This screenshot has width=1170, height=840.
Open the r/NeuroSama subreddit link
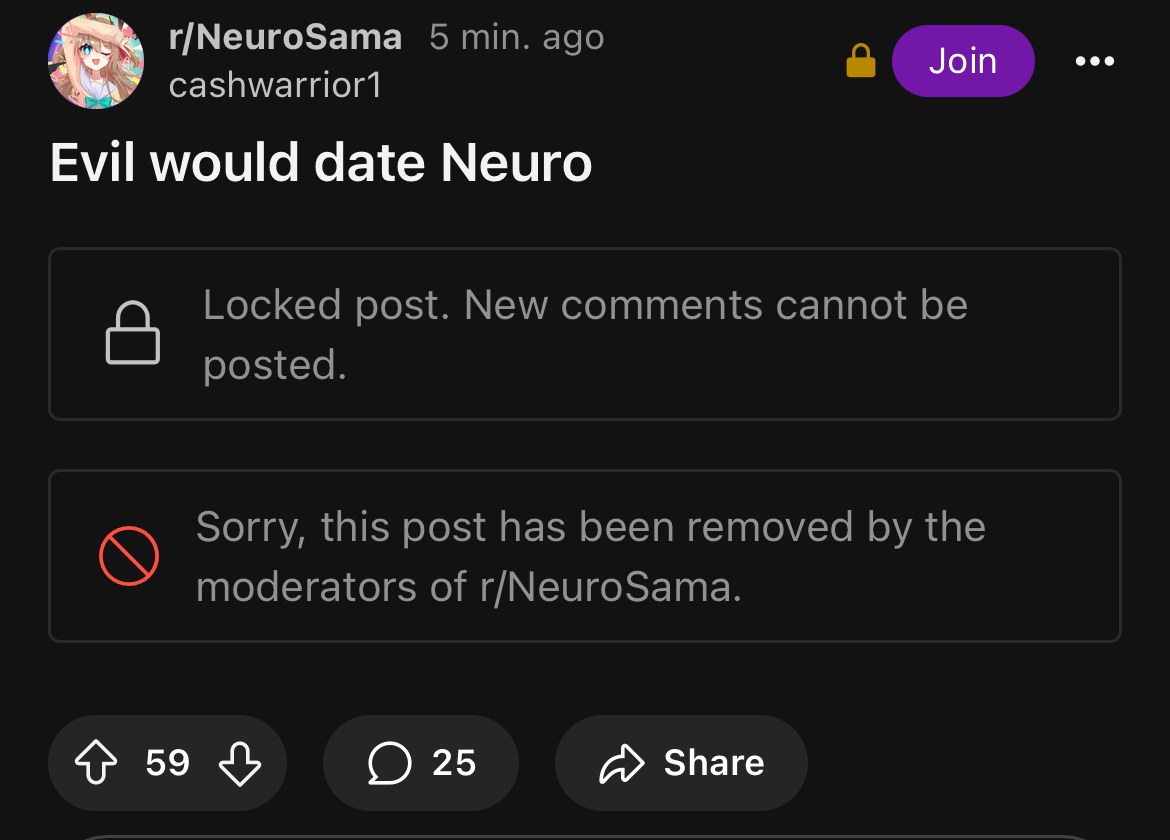tap(286, 38)
